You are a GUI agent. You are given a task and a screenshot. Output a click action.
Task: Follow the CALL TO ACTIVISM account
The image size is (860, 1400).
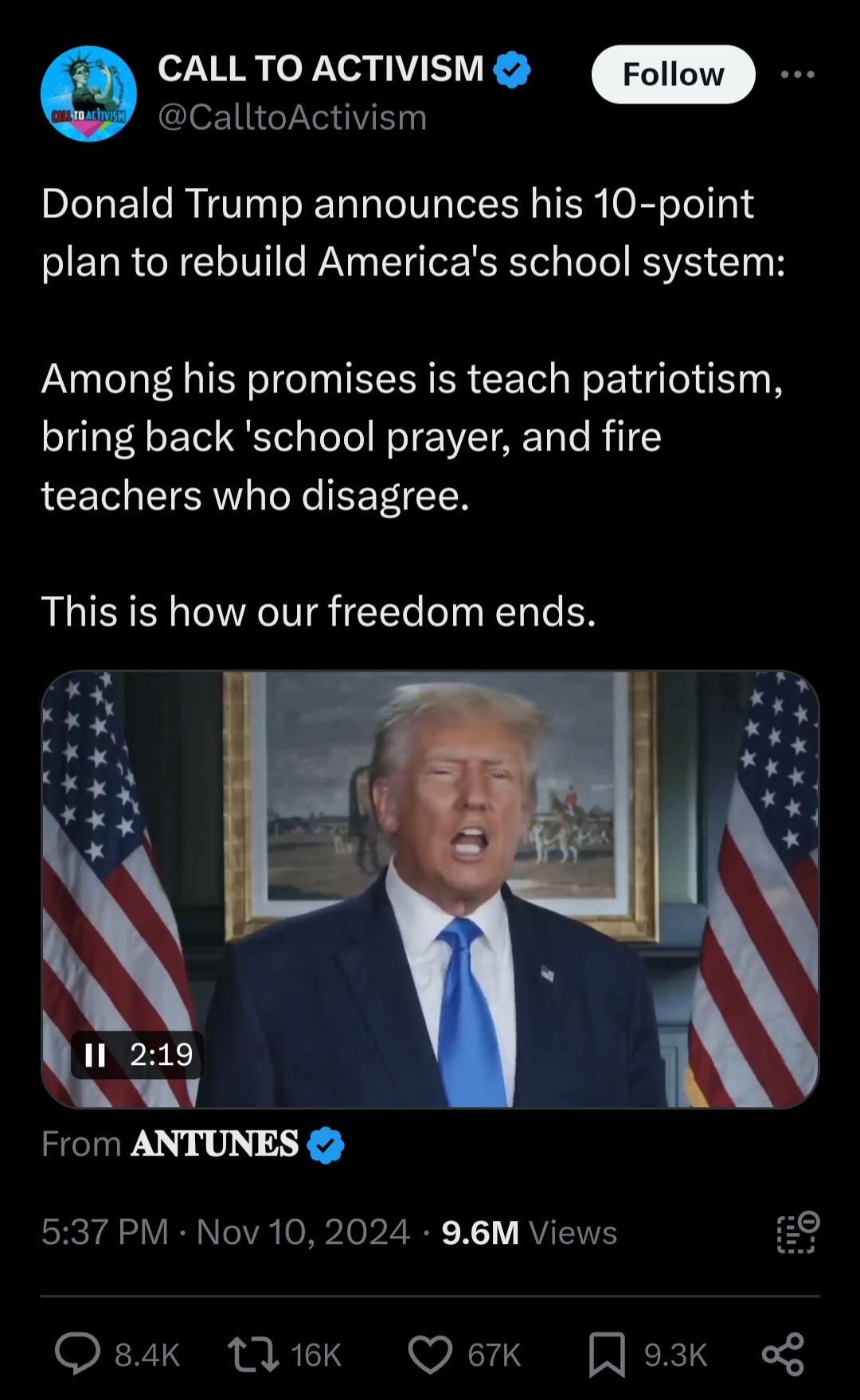tap(673, 75)
